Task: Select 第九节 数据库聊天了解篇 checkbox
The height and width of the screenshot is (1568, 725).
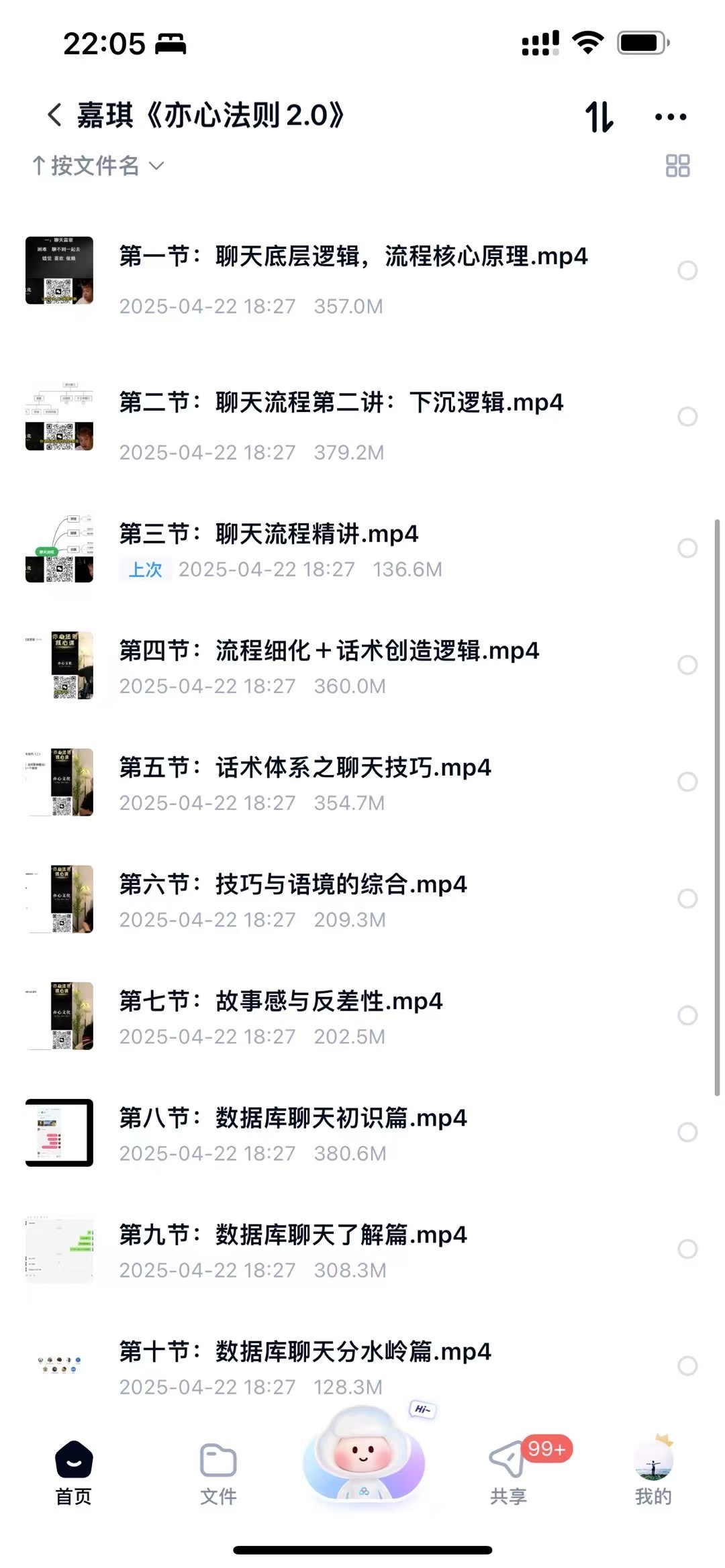Action: pos(687,1249)
